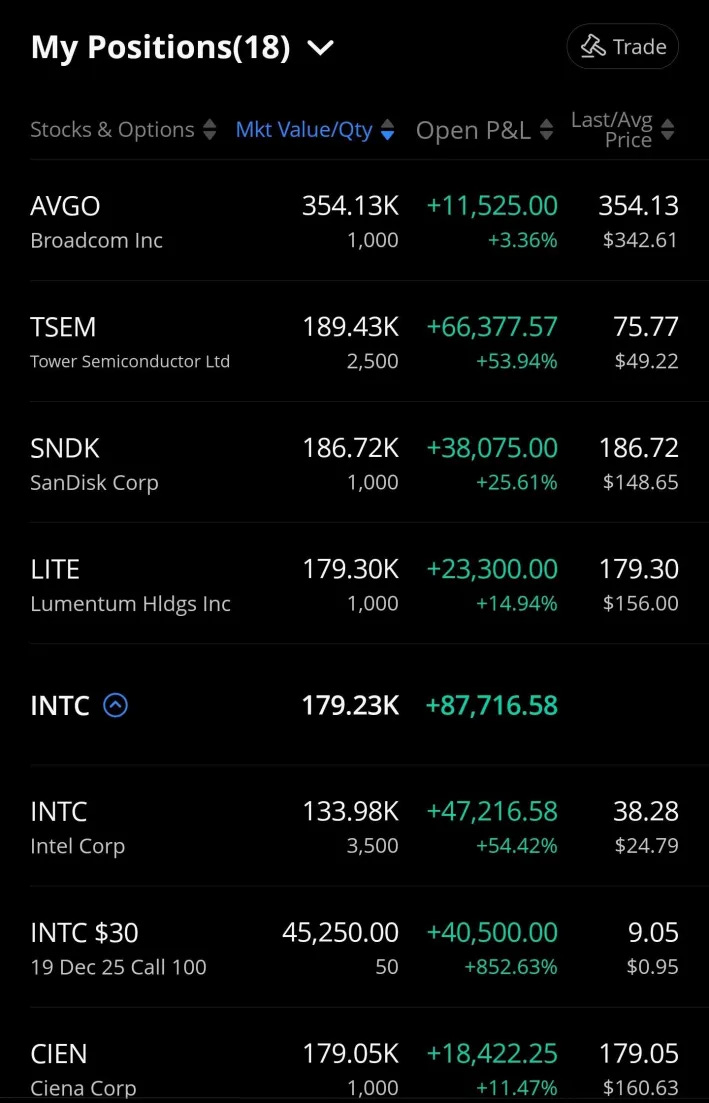
Task: Open the LITE Lumentum position
Action: click(354, 584)
